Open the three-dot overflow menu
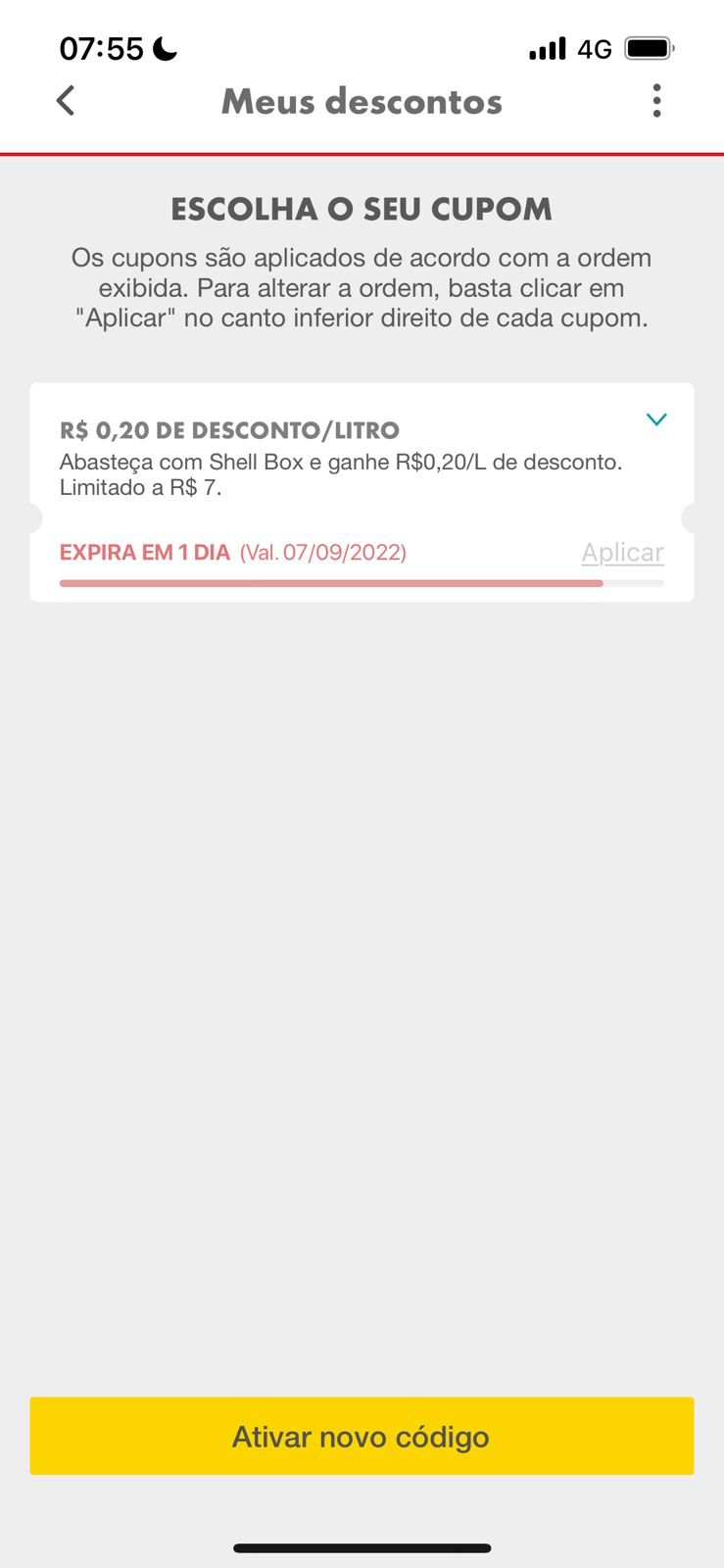 (656, 101)
